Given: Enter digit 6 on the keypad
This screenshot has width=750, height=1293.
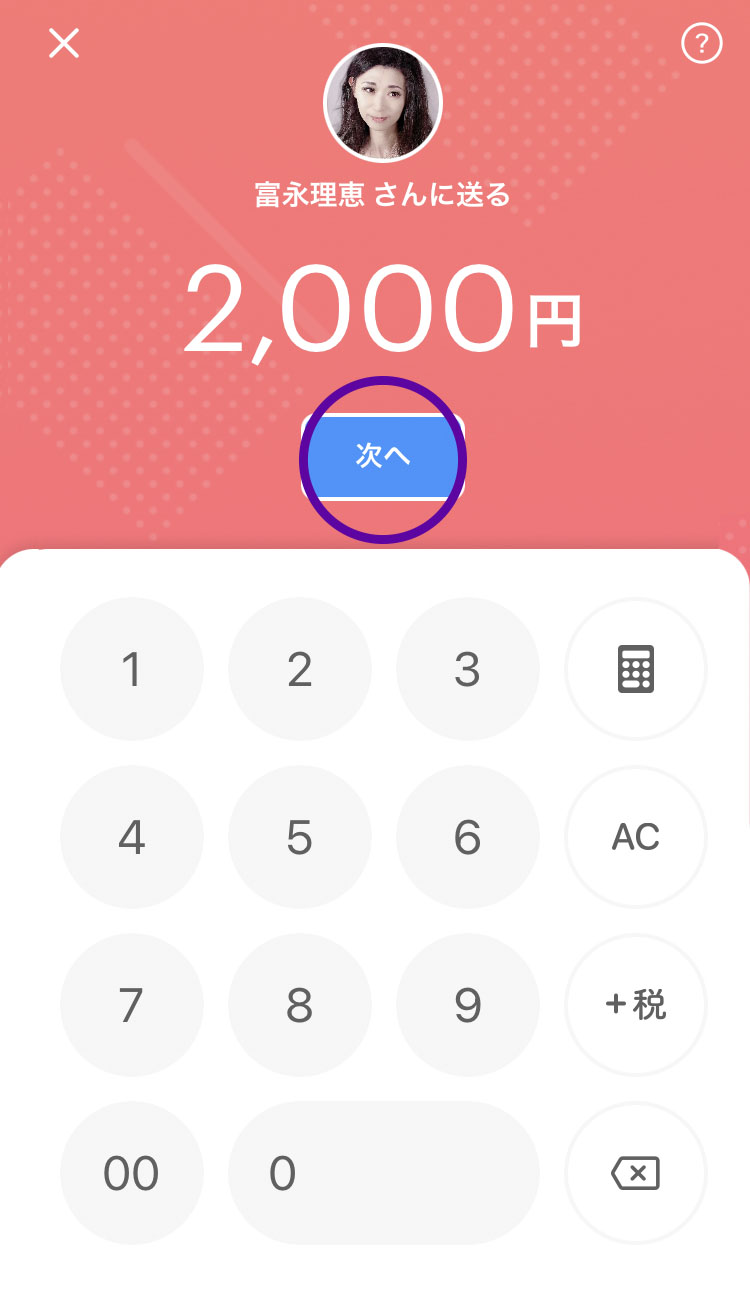Looking at the screenshot, I should point(468,838).
